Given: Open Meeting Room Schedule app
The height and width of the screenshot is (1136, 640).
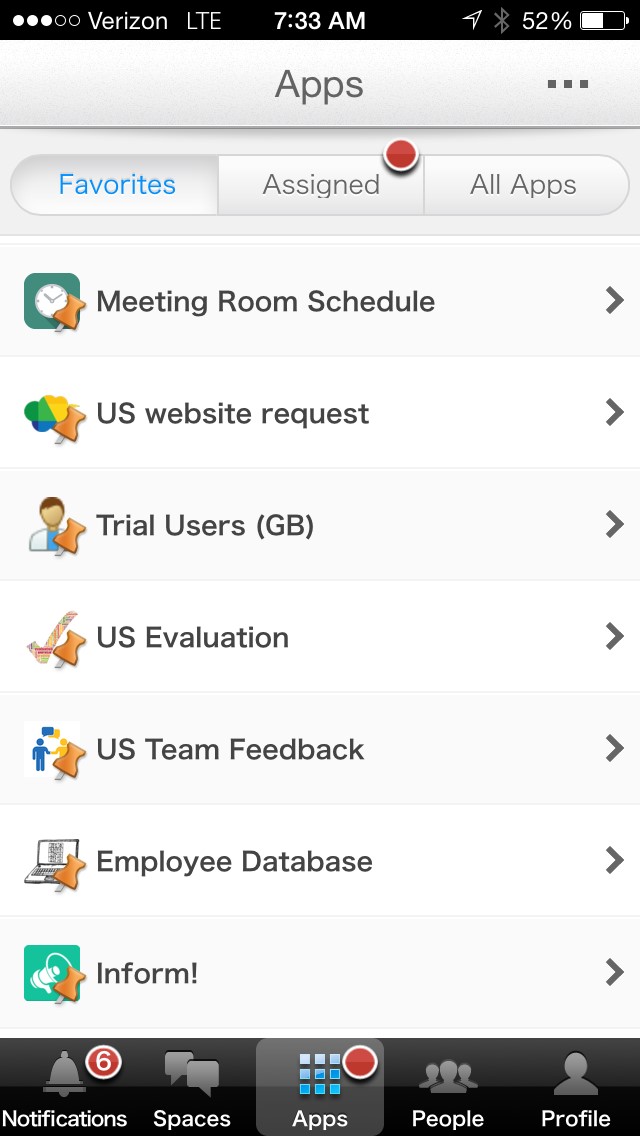Looking at the screenshot, I should tap(320, 301).
